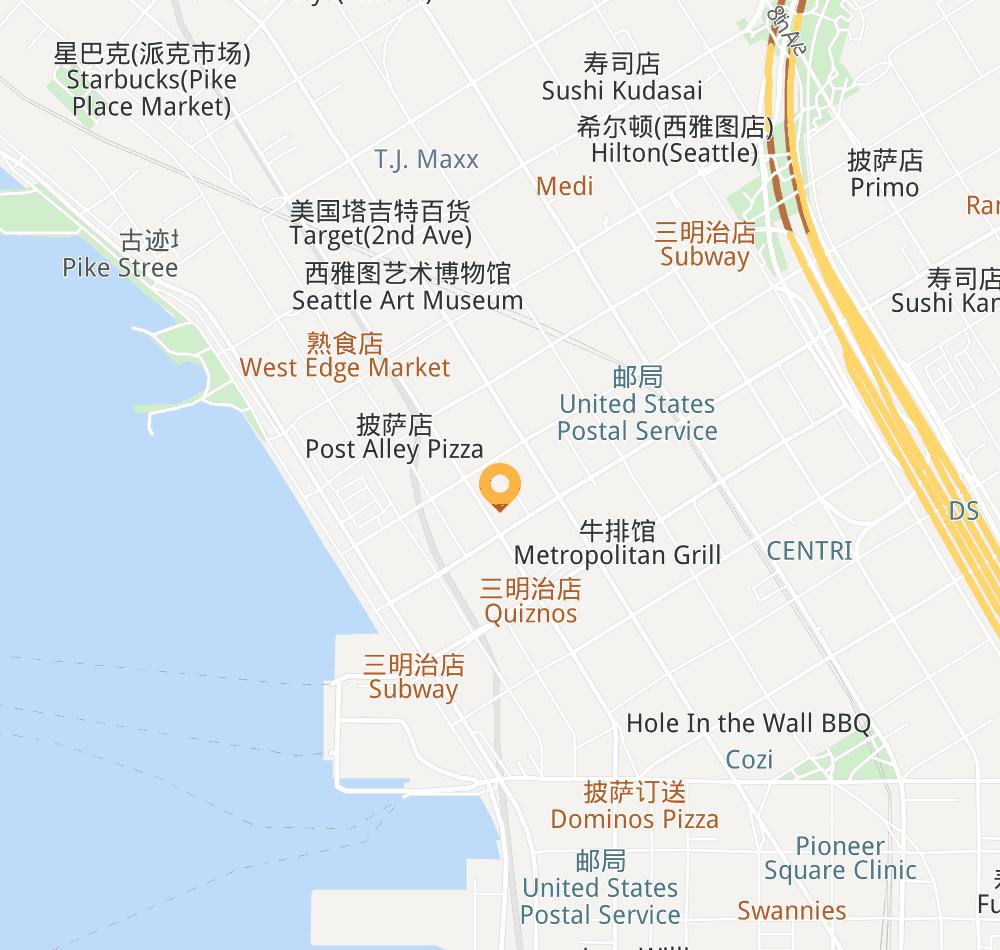
Task: Select Target (2nd Ave) on the map
Action: coord(380,224)
